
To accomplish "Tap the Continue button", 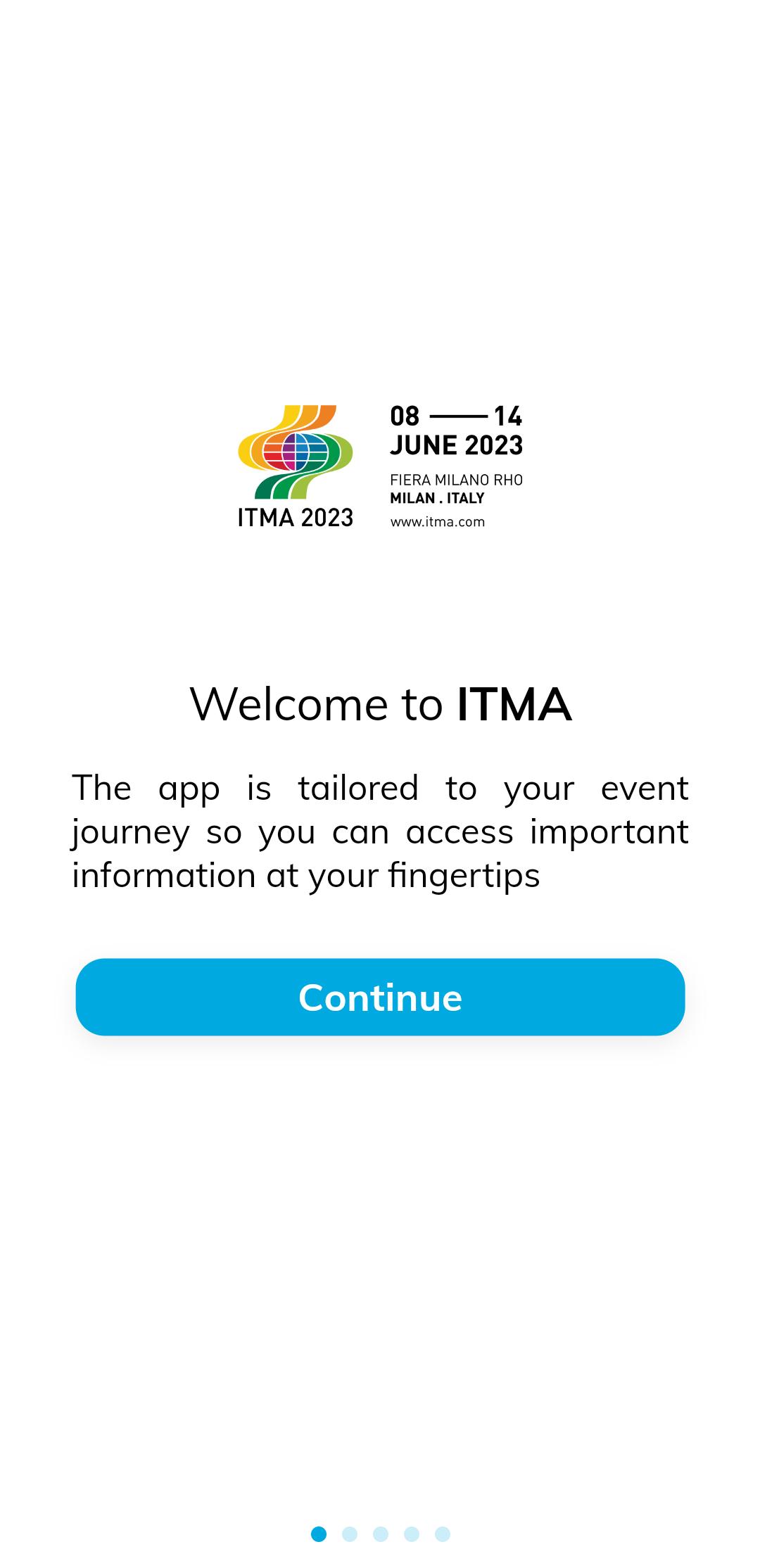I will [380, 996].
